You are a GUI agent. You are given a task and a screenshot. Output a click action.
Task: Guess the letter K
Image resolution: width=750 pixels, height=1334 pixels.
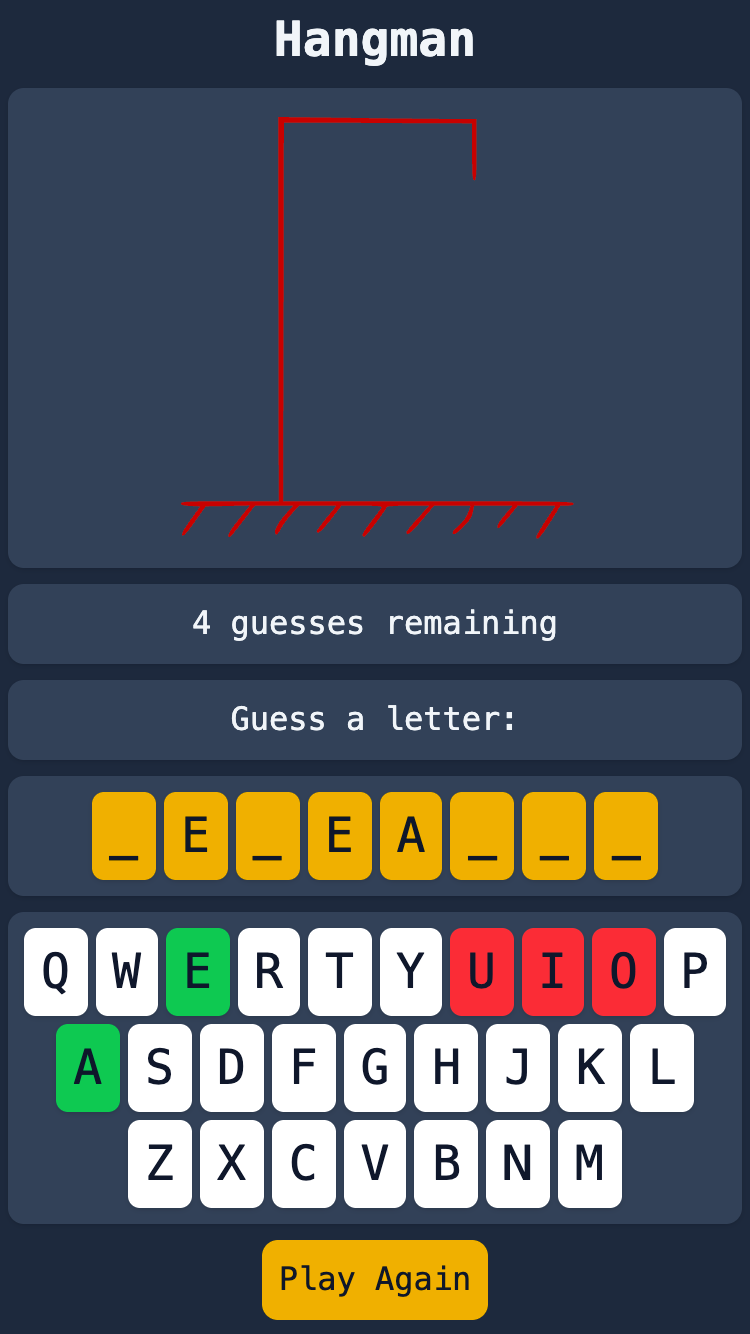coord(590,1068)
